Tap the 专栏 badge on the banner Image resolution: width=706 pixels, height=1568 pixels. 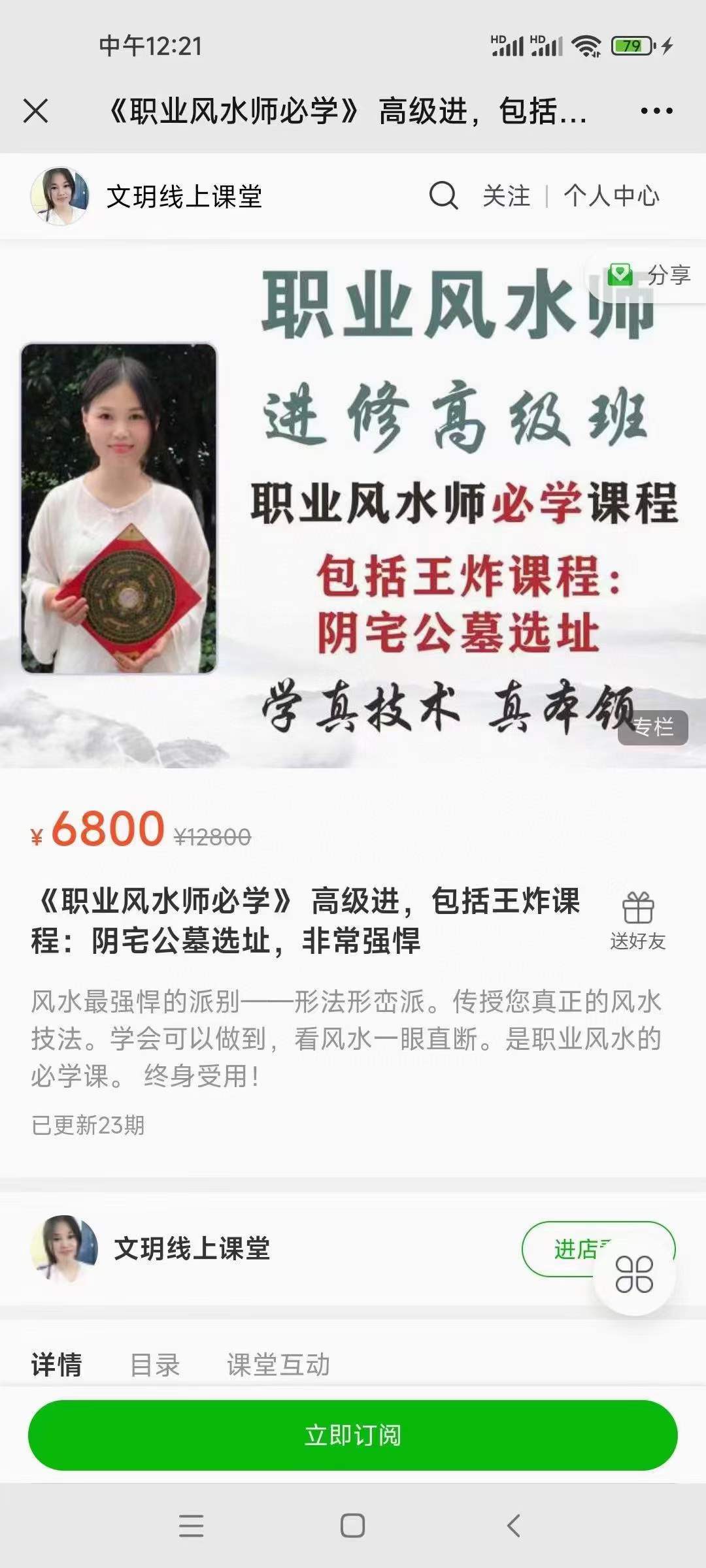tap(652, 730)
